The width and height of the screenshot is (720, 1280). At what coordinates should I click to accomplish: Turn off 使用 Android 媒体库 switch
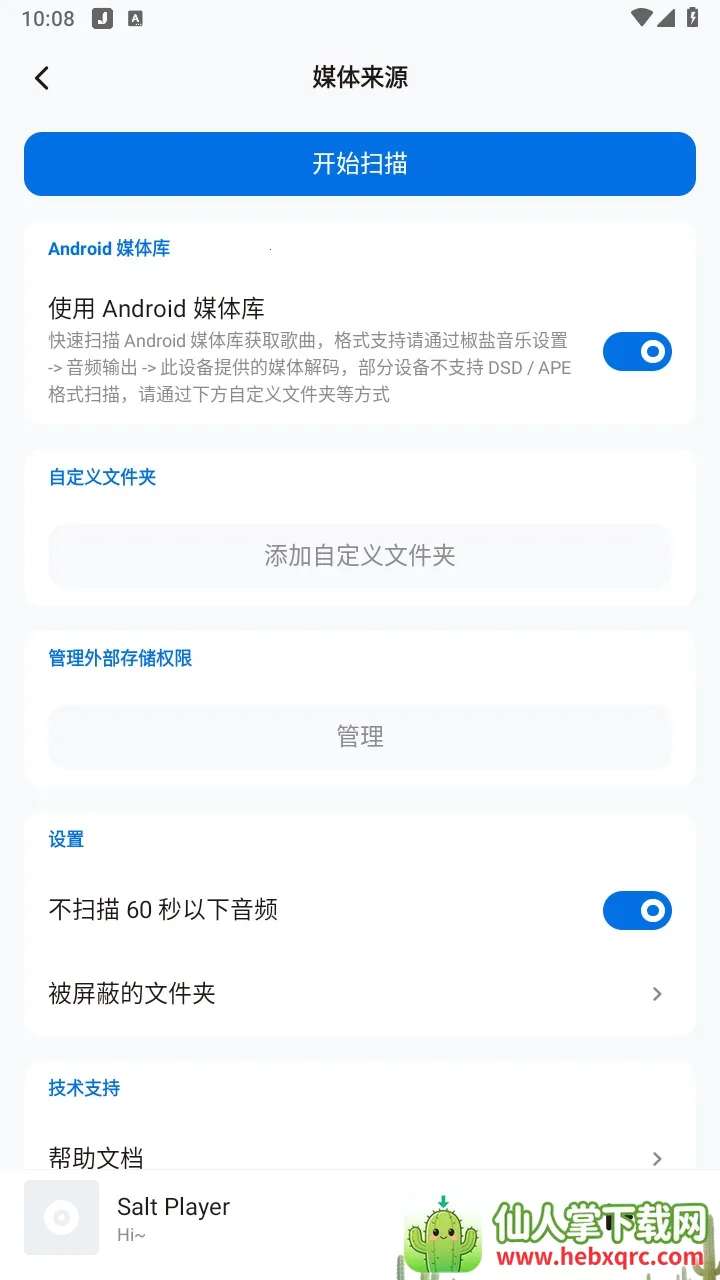pyautogui.click(x=637, y=351)
